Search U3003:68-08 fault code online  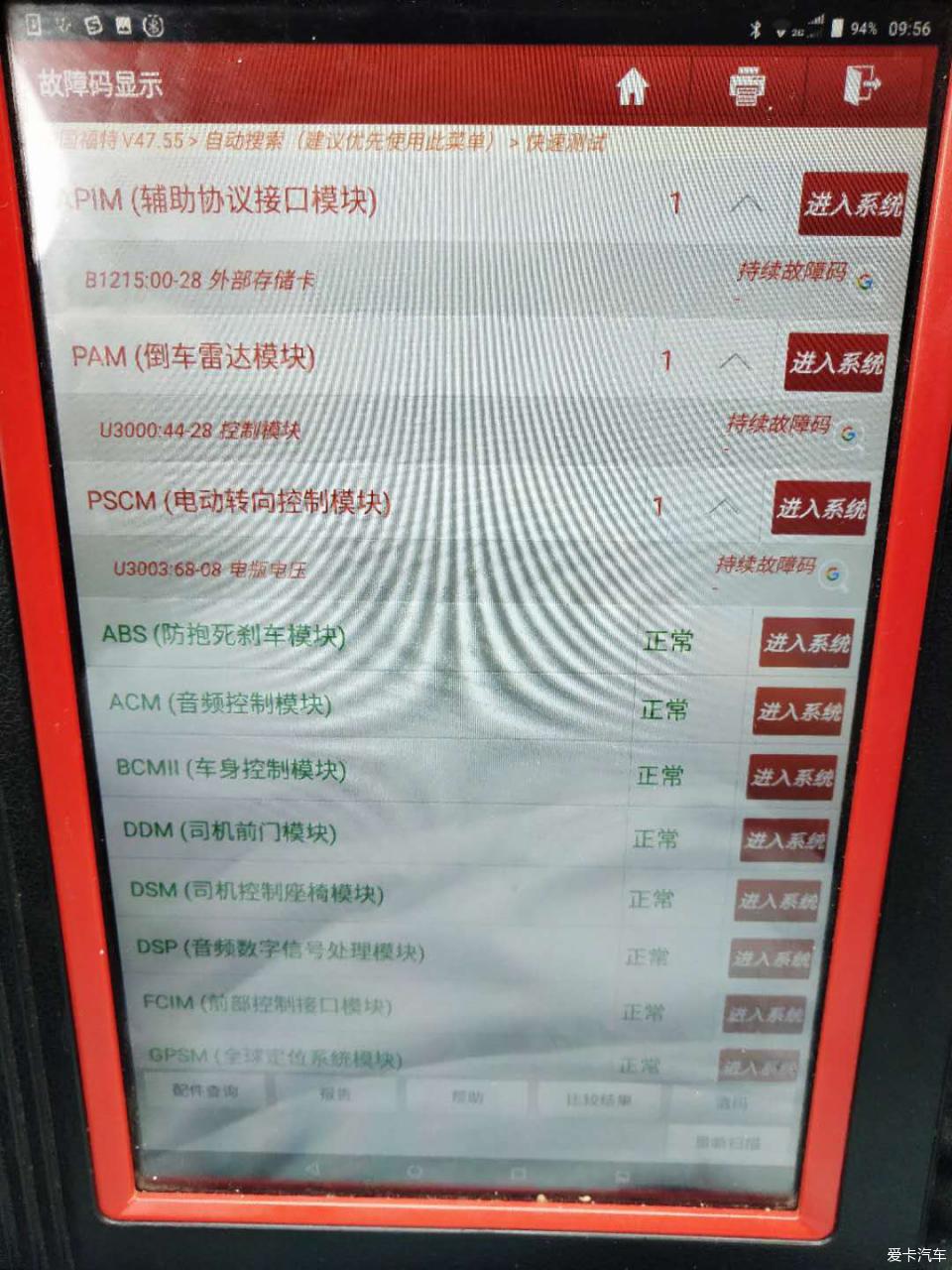coord(833,574)
